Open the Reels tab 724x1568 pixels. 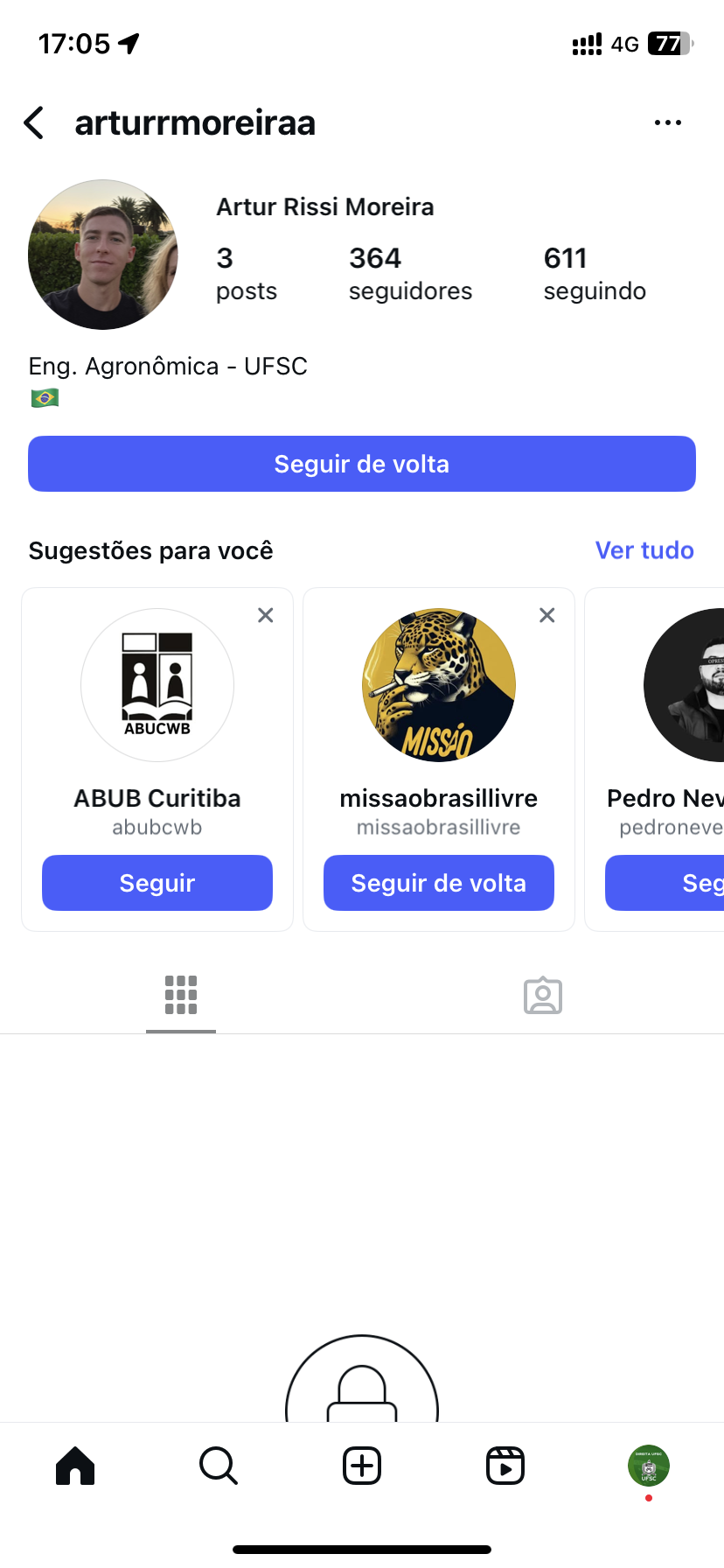[x=505, y=1466]
